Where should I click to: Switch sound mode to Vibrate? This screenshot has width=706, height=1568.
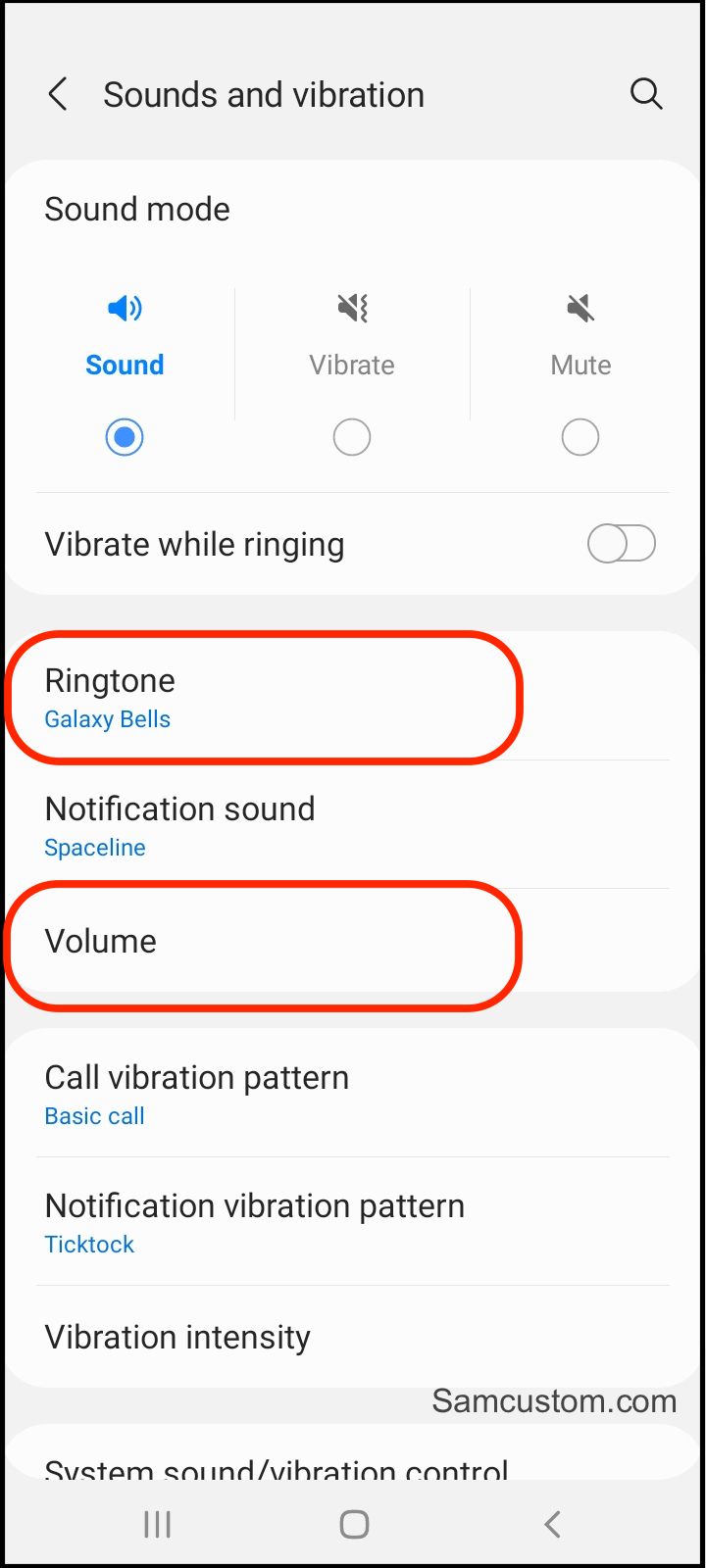[352, 437]
